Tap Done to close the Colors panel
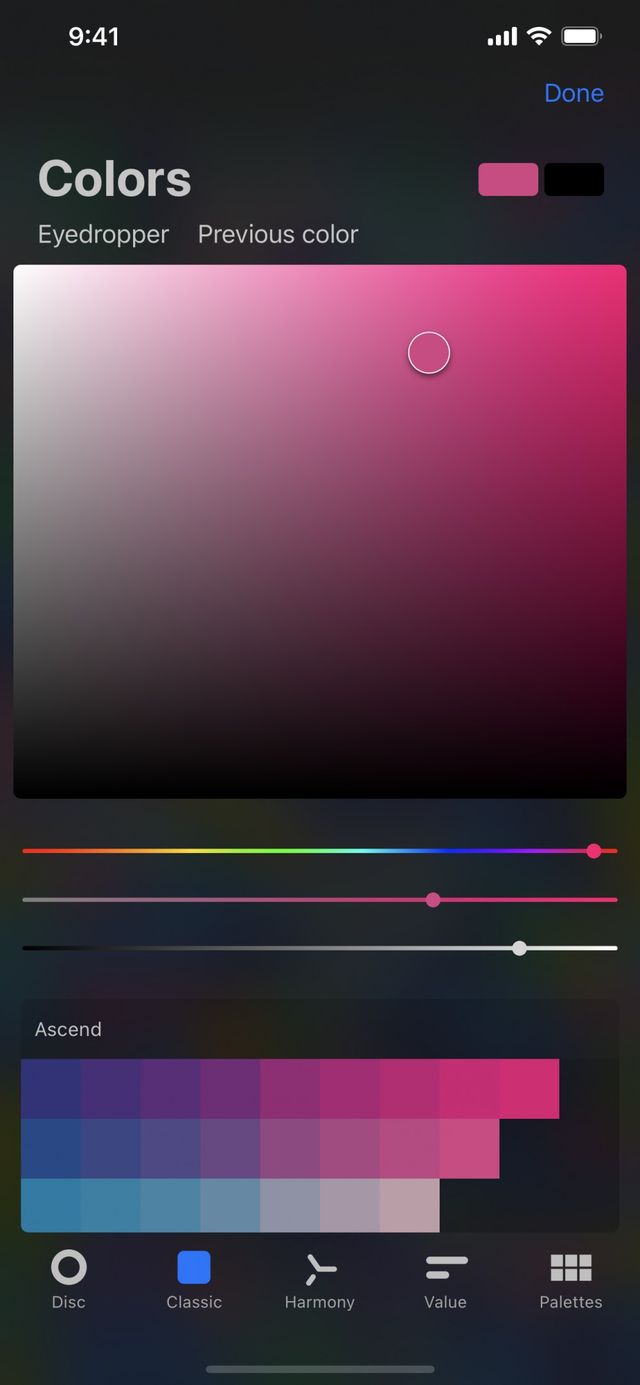Viewport: 640px width, 1385px height. pyautogui.click(x=573, y=93)
